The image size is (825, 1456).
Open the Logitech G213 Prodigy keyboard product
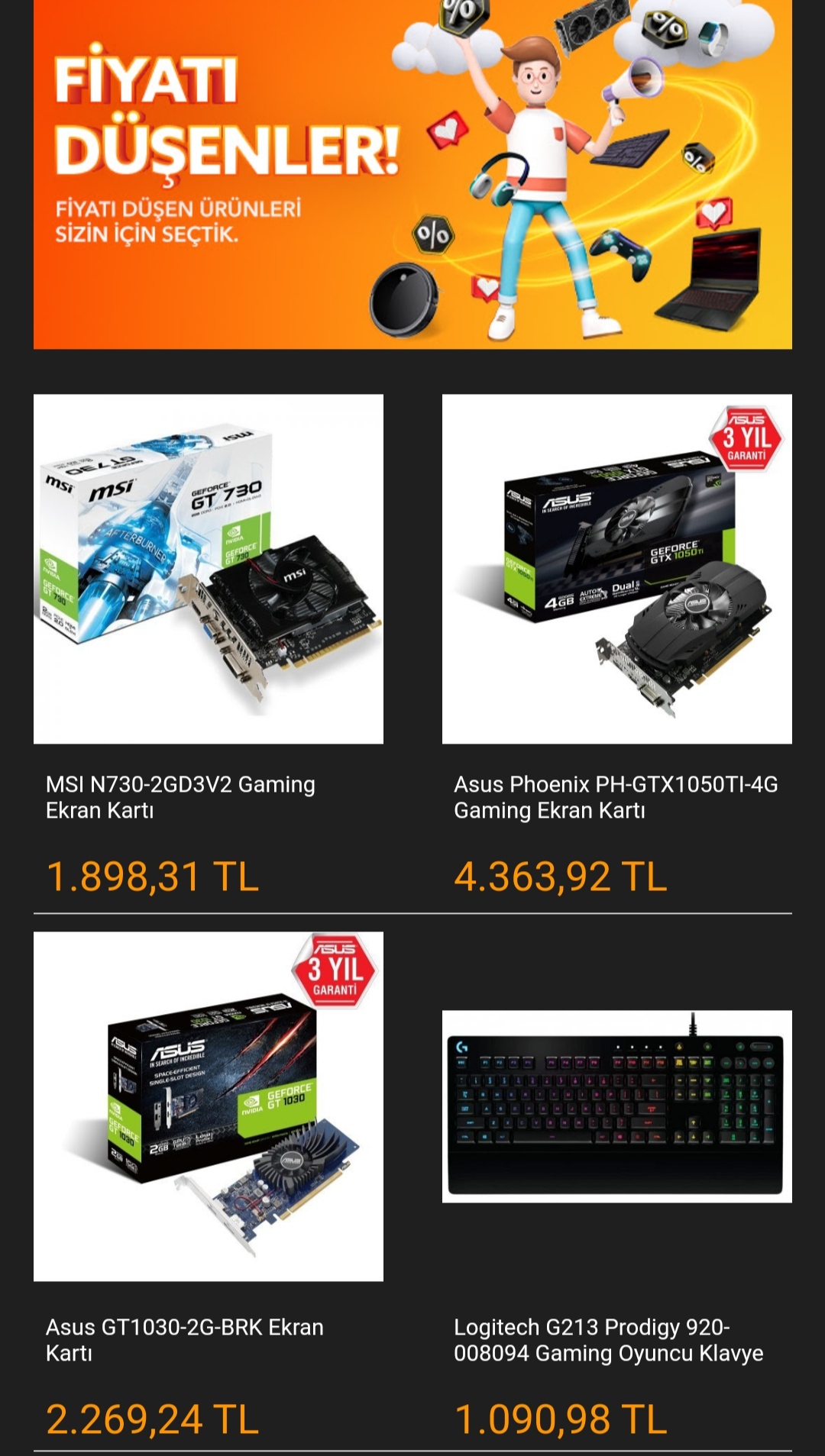point(616,1106)
